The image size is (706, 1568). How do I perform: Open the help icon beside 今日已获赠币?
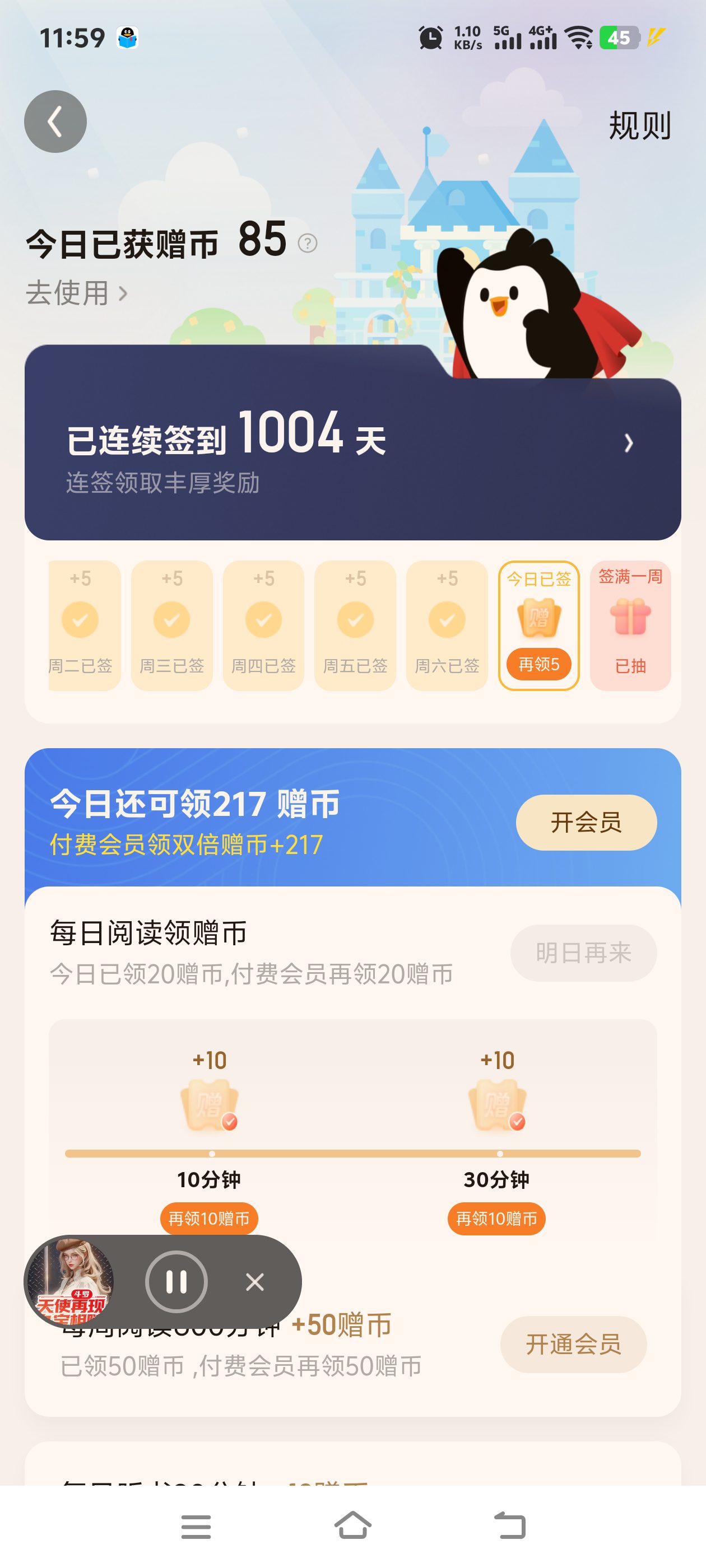(x=307, y=244)
